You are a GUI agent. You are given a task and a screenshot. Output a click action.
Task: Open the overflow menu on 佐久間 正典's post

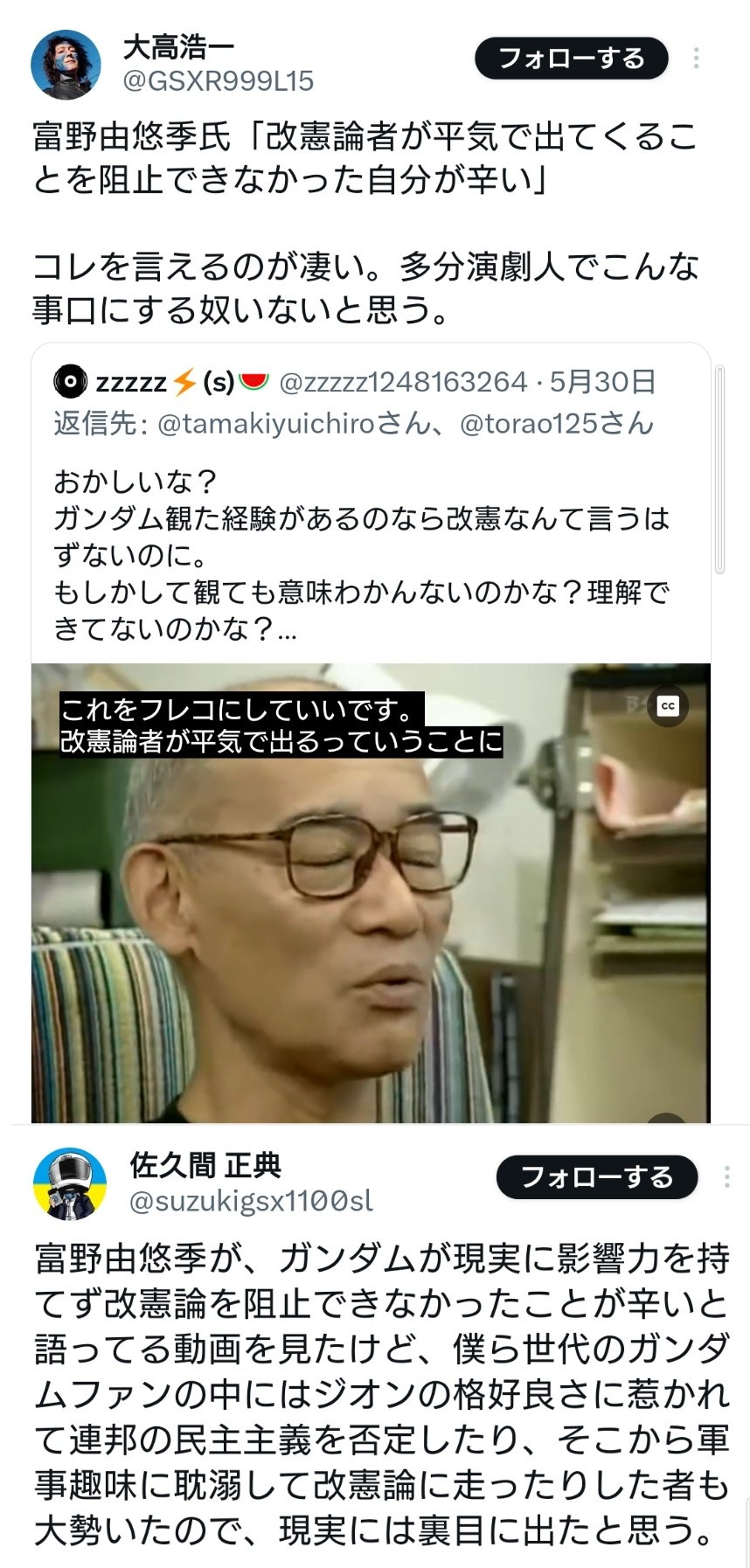click(x=726, y=1177)
